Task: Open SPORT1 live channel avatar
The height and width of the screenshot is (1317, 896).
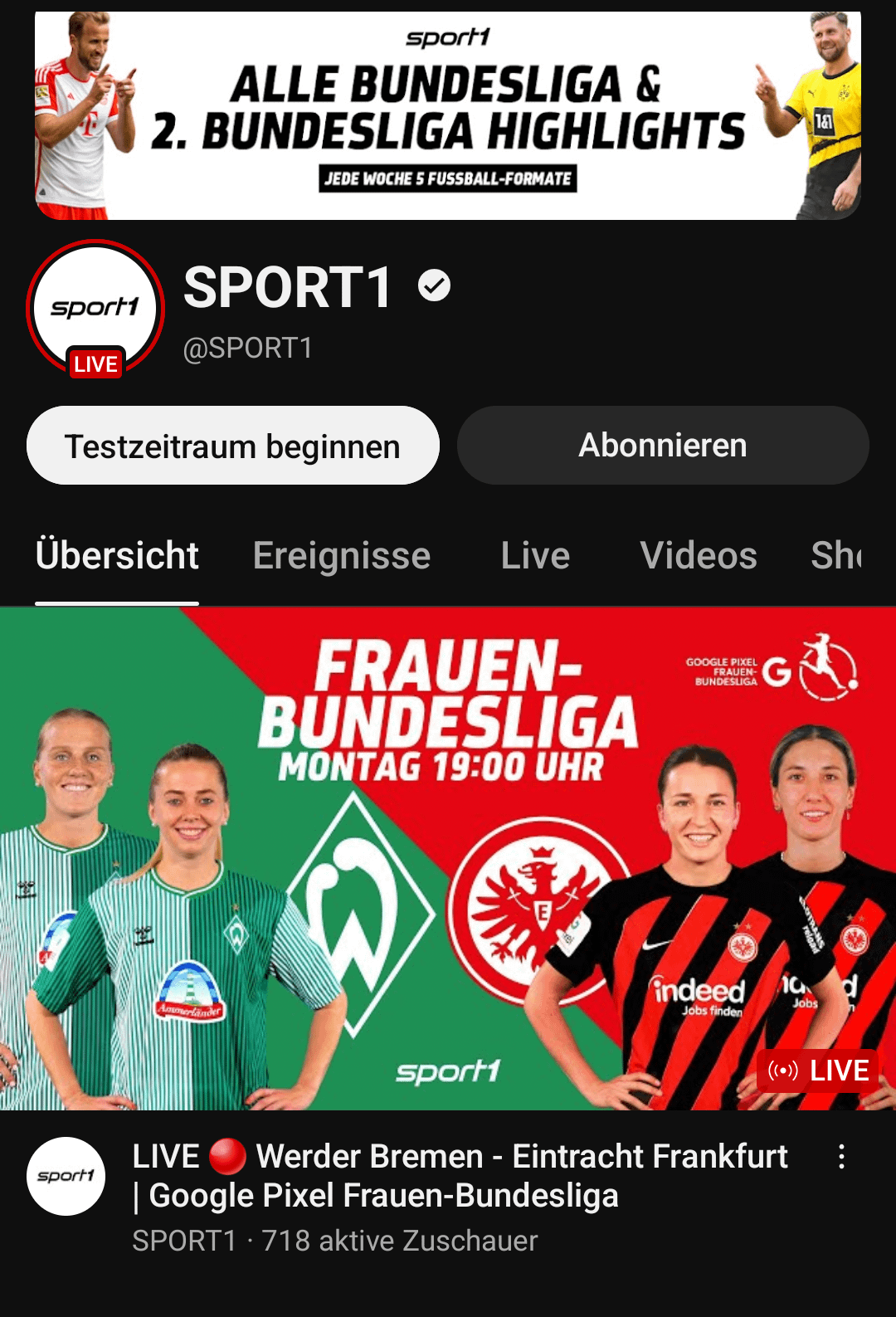Action: [x=95, y=309]
